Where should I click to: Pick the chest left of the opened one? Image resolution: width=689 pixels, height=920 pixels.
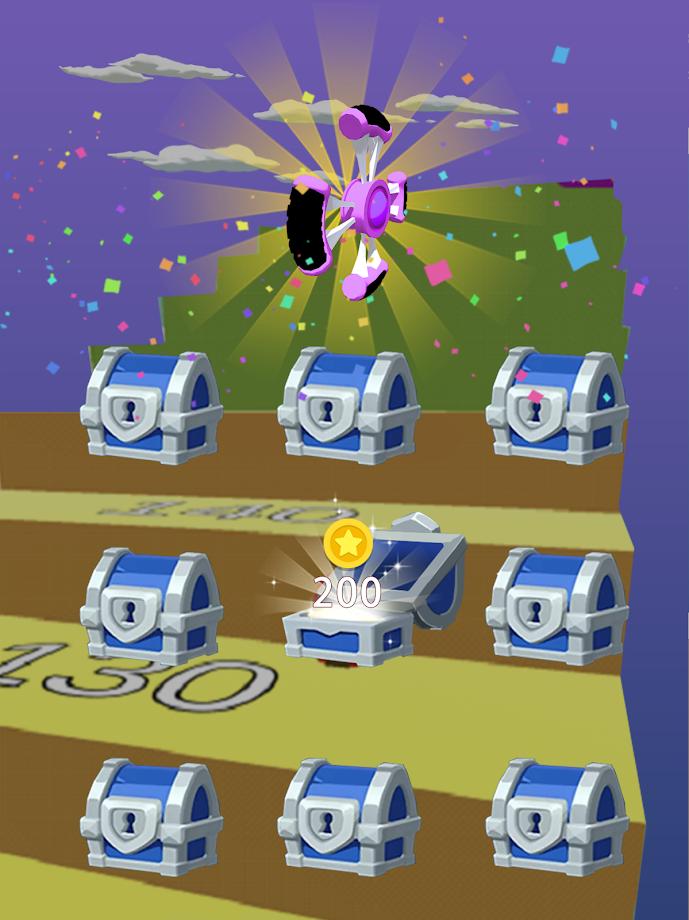[x=151, y=606]
